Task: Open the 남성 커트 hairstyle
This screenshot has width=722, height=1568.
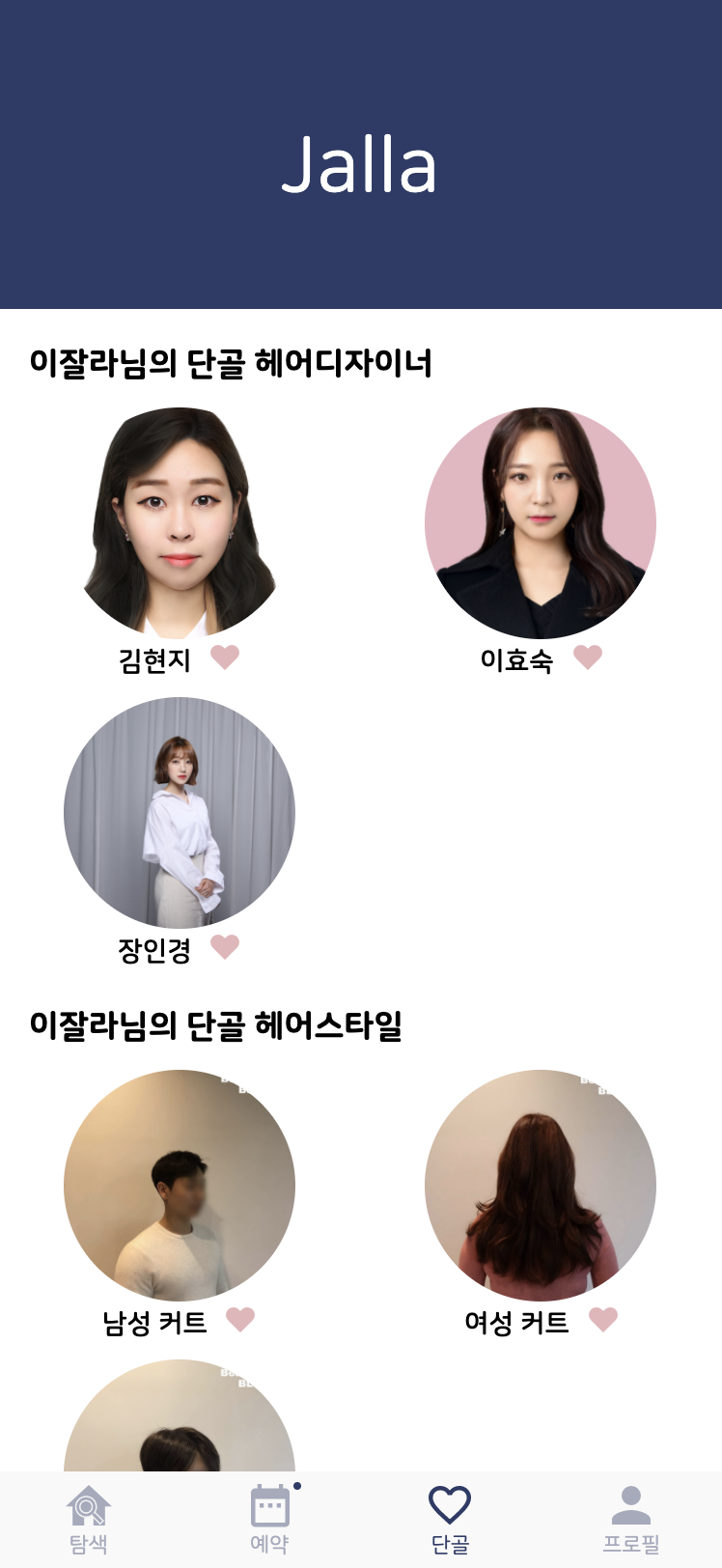Action: pyautogui.click(x=180, y=1185)
